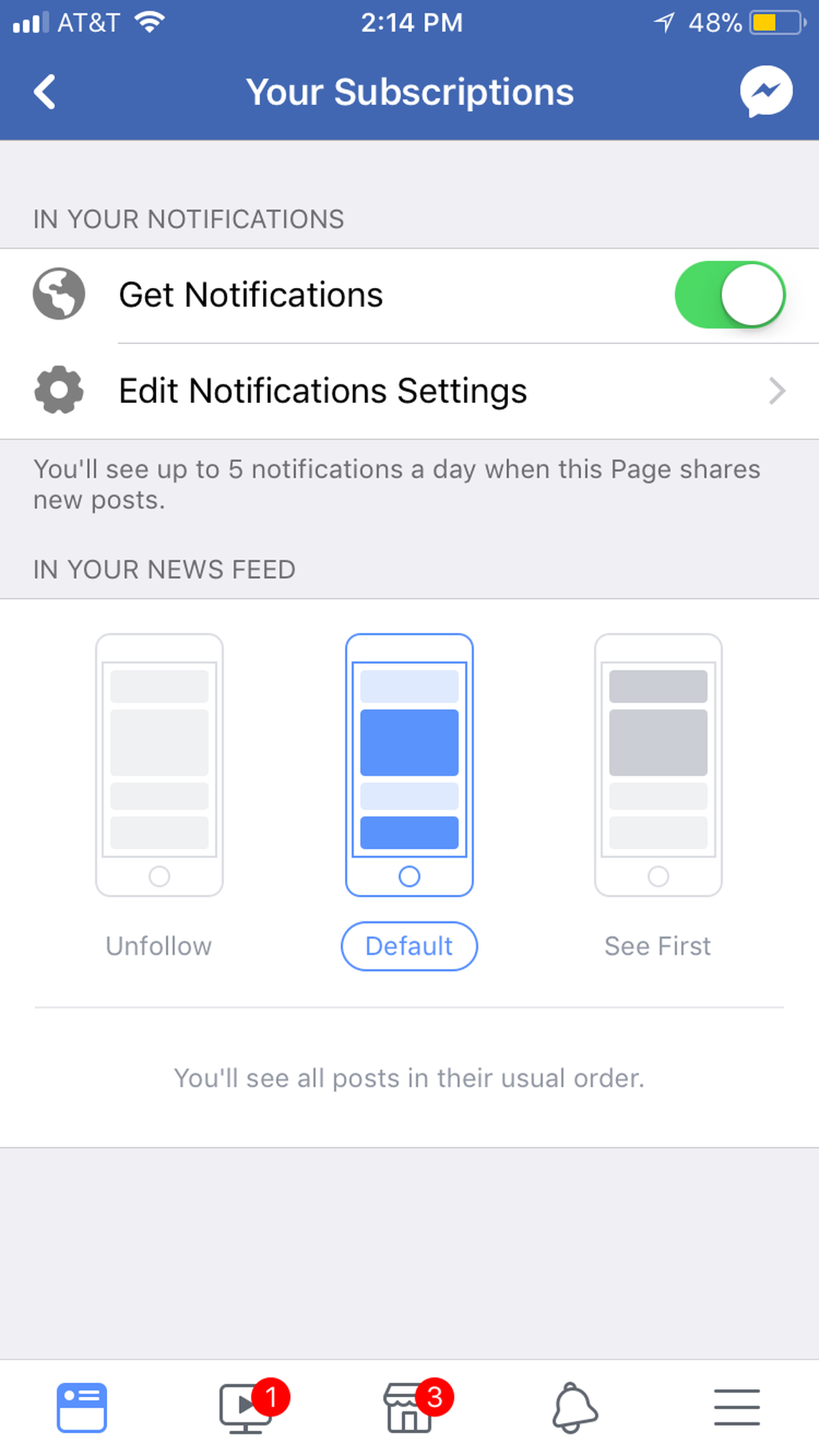The image size is (819, 1456).
Task: Open the Watch videos tab
Action: (246, 1407)
